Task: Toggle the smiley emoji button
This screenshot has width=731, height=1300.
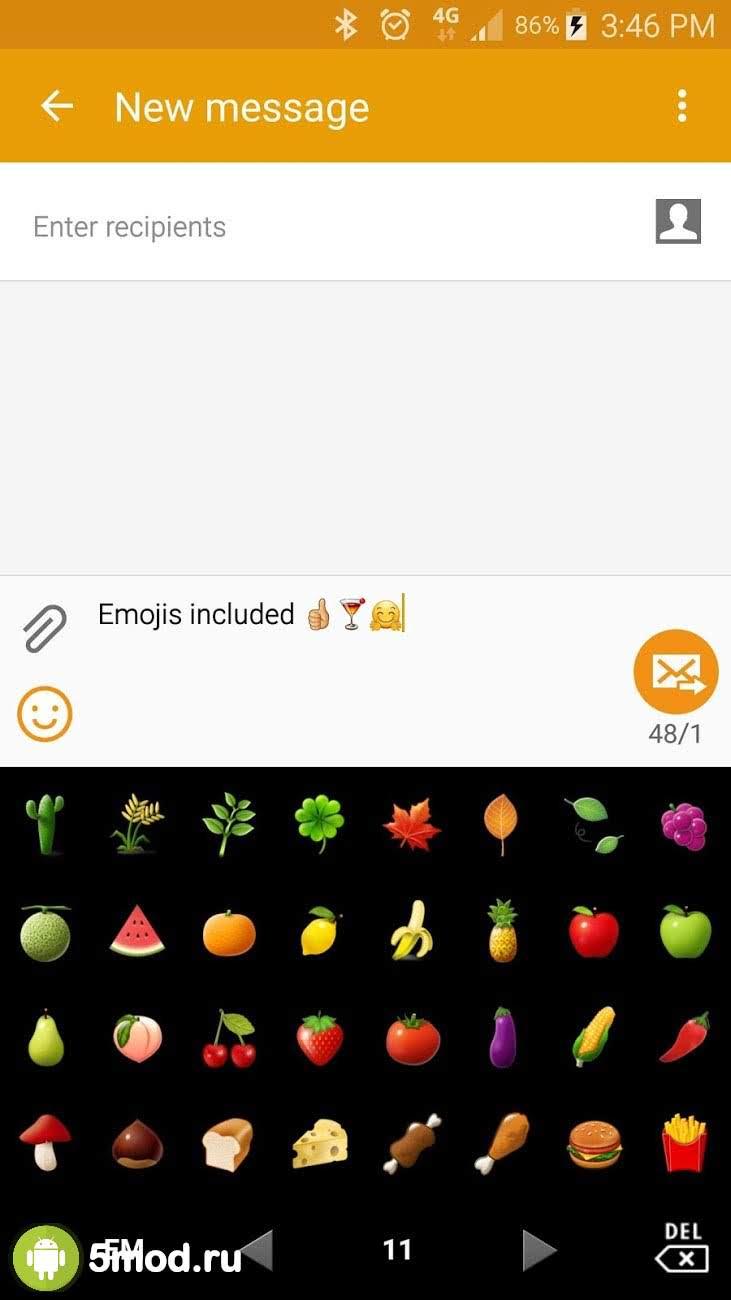Action: coord(45,714)
